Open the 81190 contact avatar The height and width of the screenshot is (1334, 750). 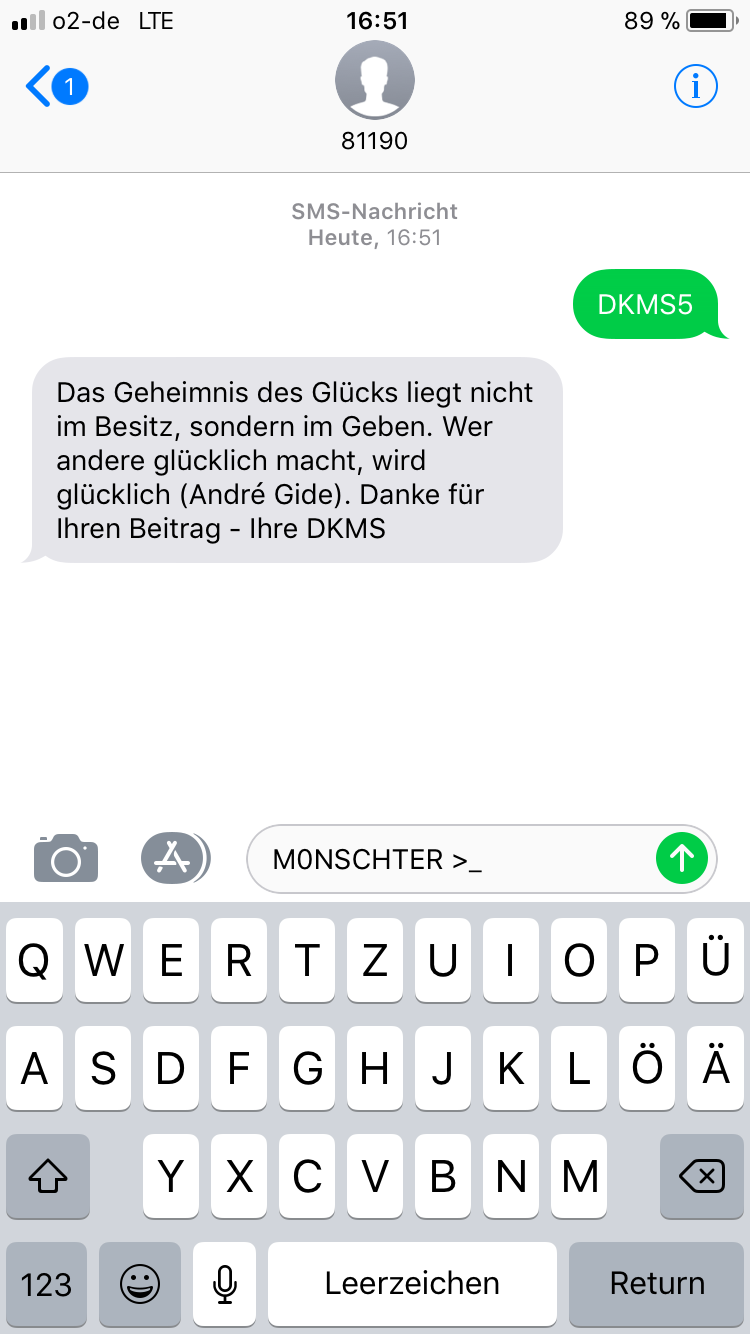(x=375, y=81)
